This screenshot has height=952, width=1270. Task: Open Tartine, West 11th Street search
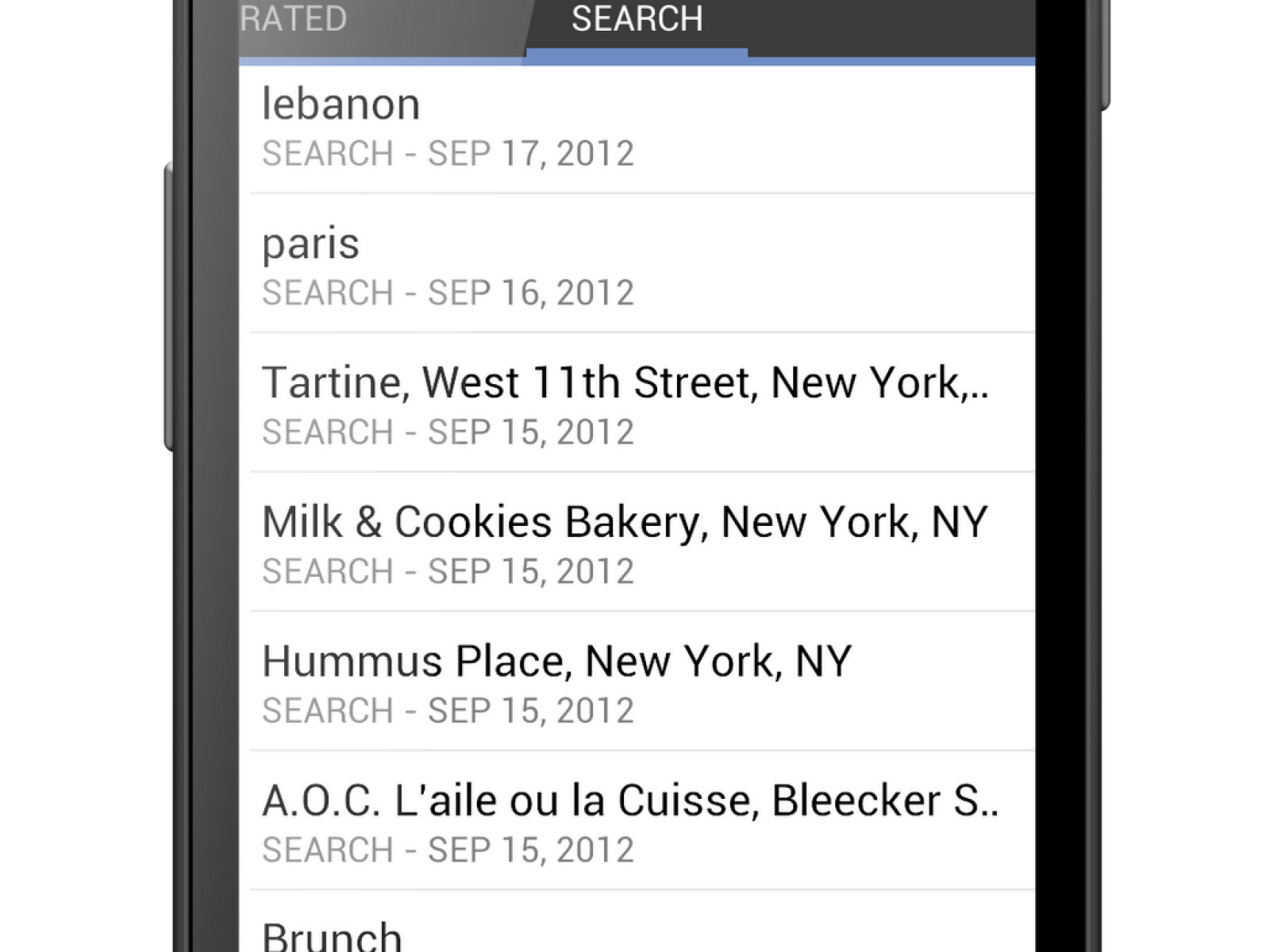click(x=635, y=405)
